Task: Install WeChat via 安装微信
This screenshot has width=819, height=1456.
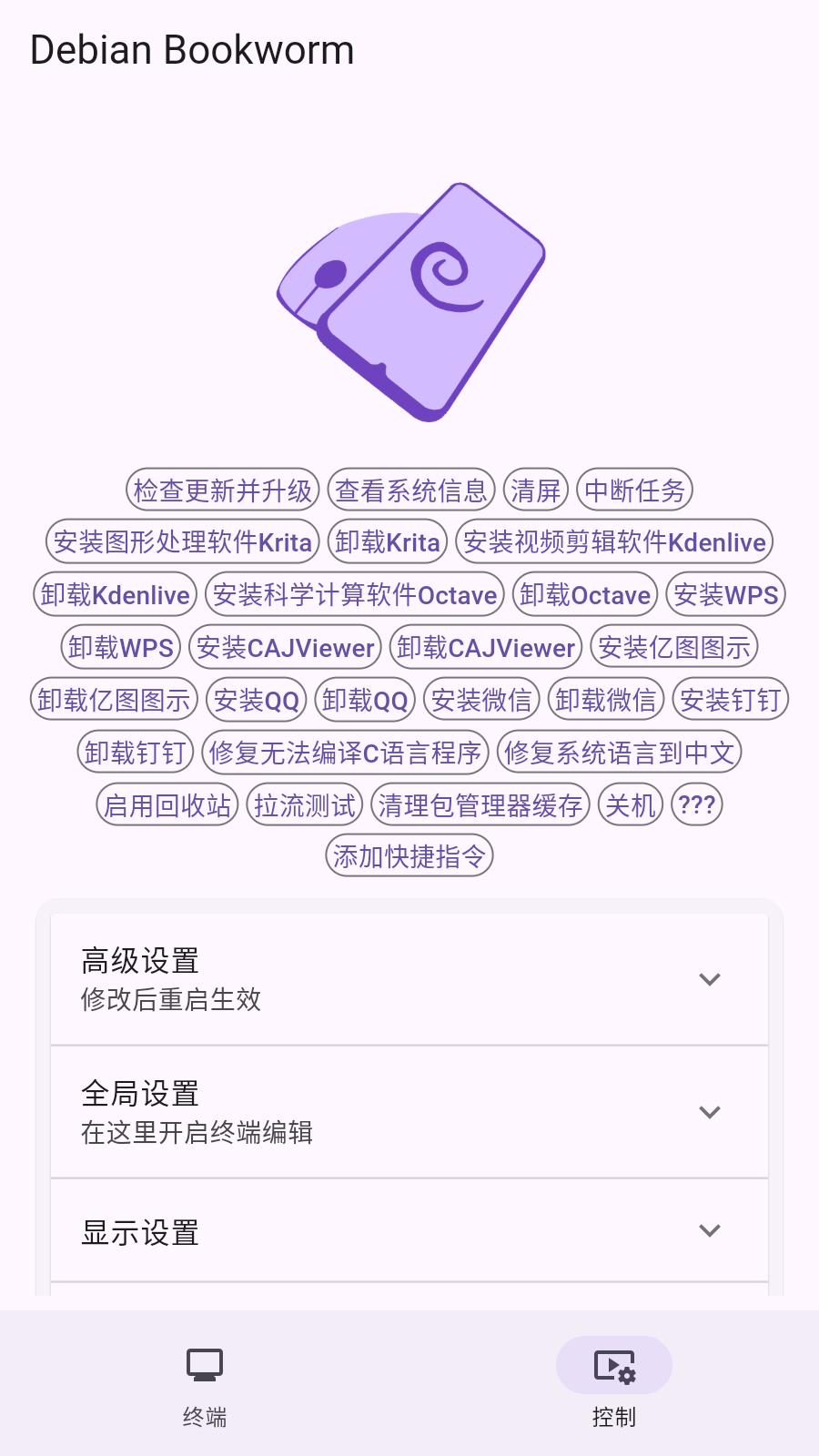Action: 482,701
